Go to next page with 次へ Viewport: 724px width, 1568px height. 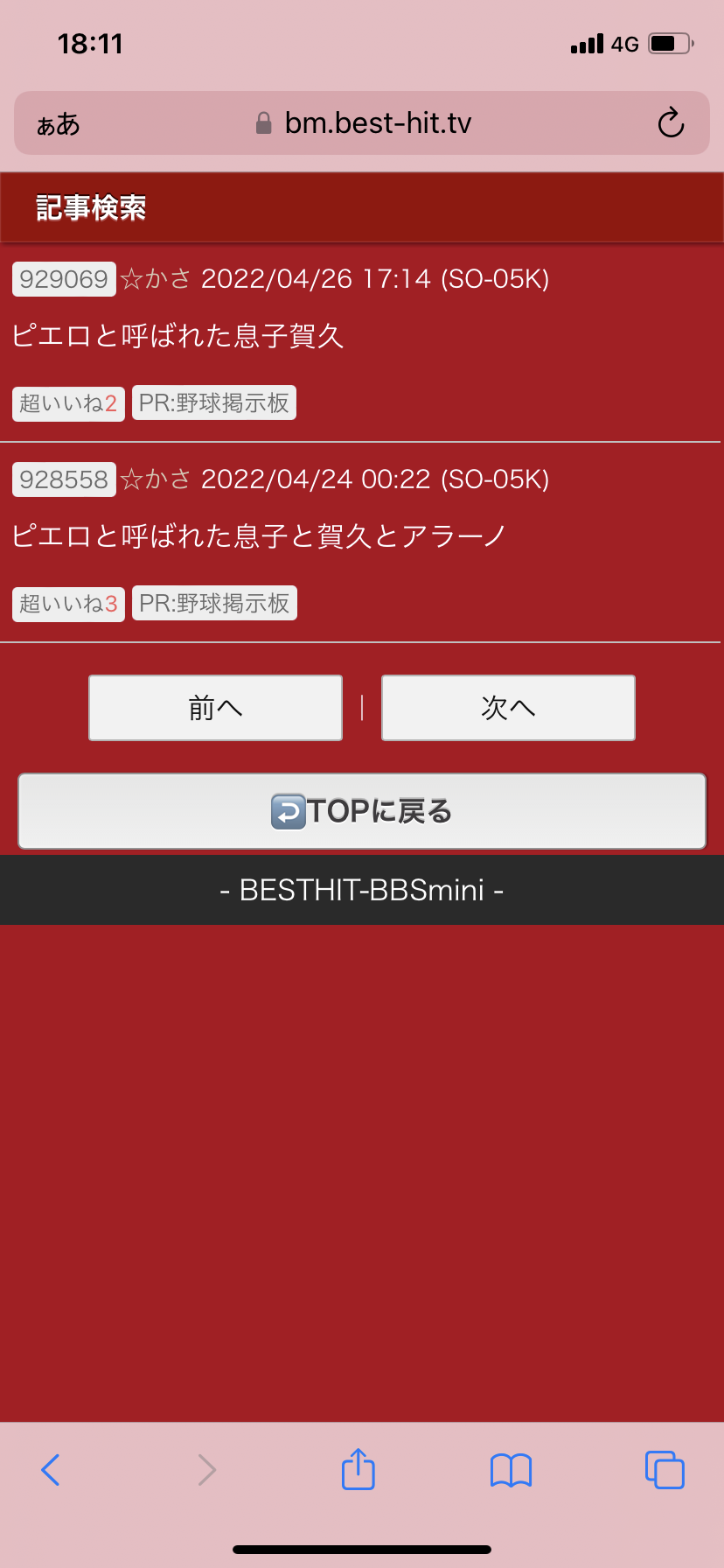click(508, 708)
